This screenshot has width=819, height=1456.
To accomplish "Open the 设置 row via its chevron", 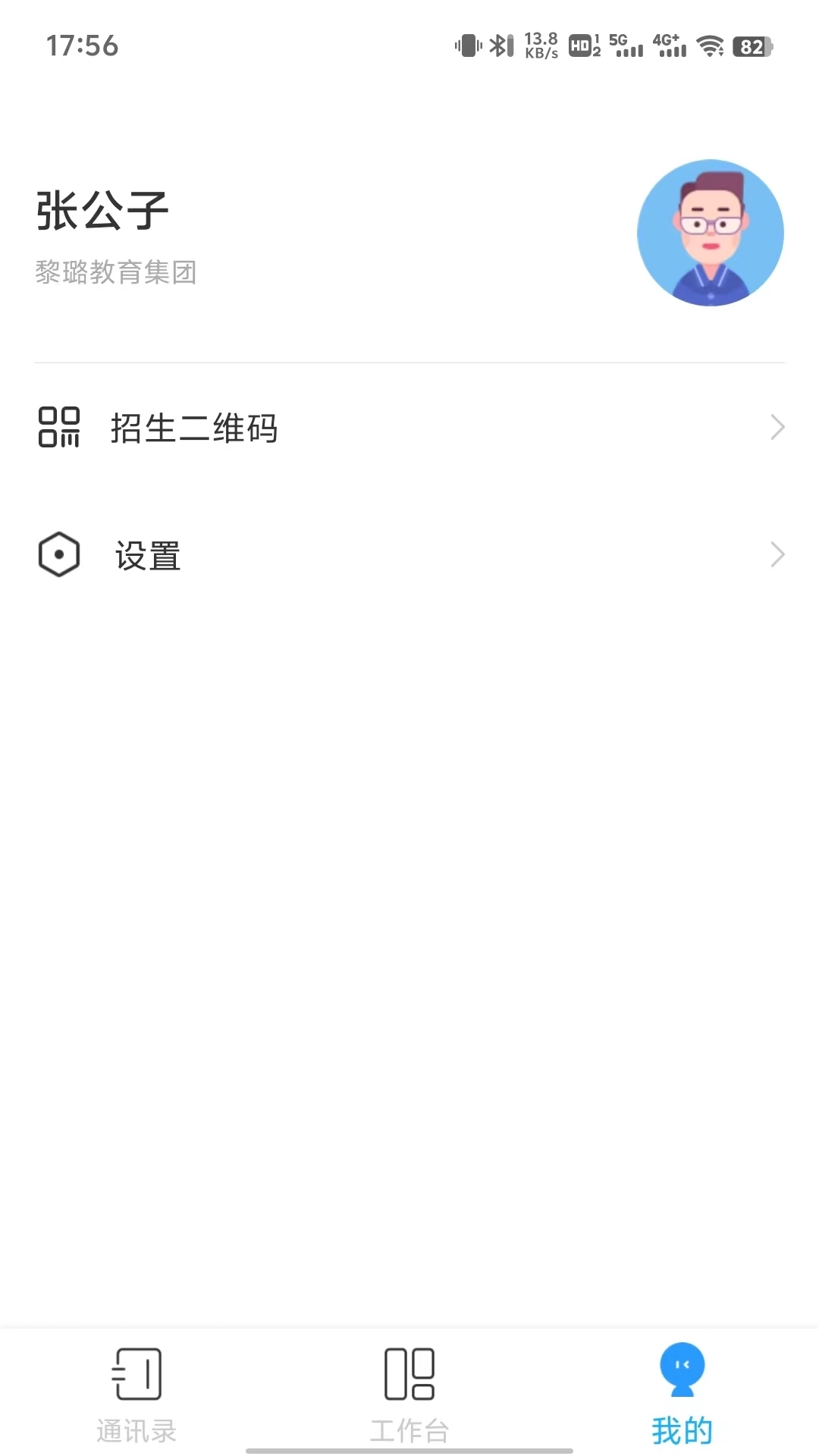I will click(x=777, y=554).
